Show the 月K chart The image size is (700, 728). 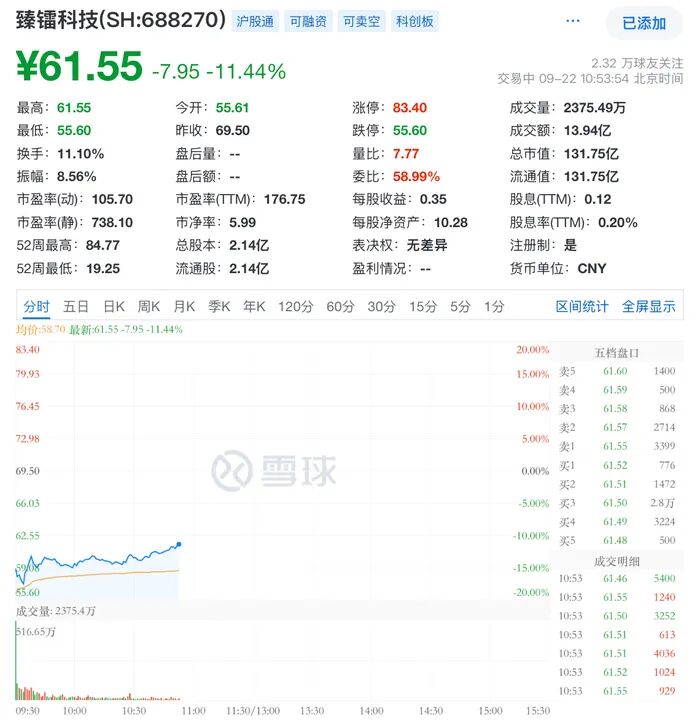(x=184, y=306)
